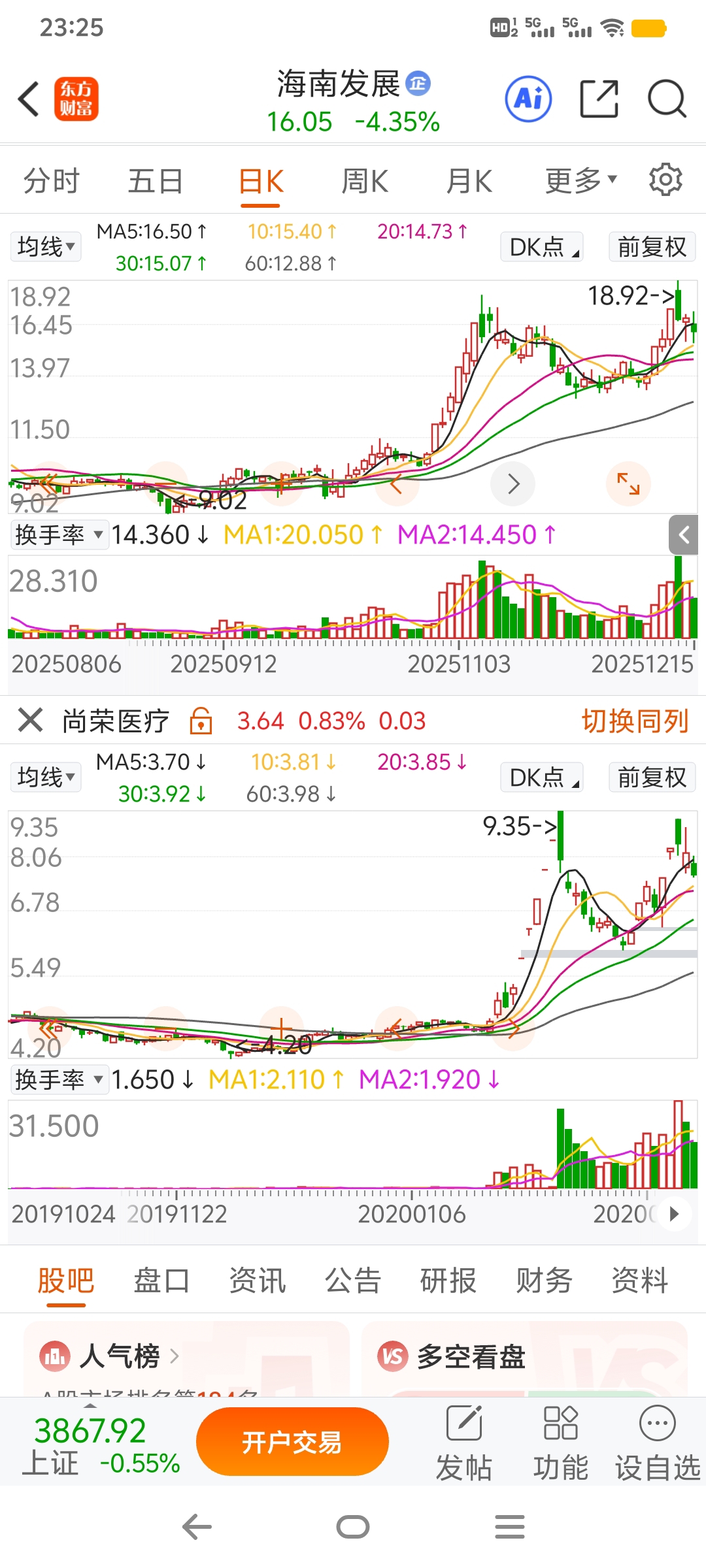This screenshot has height=1568, width=706.
Task: Go back using the top-left arrow
Action: coord(29,99)
